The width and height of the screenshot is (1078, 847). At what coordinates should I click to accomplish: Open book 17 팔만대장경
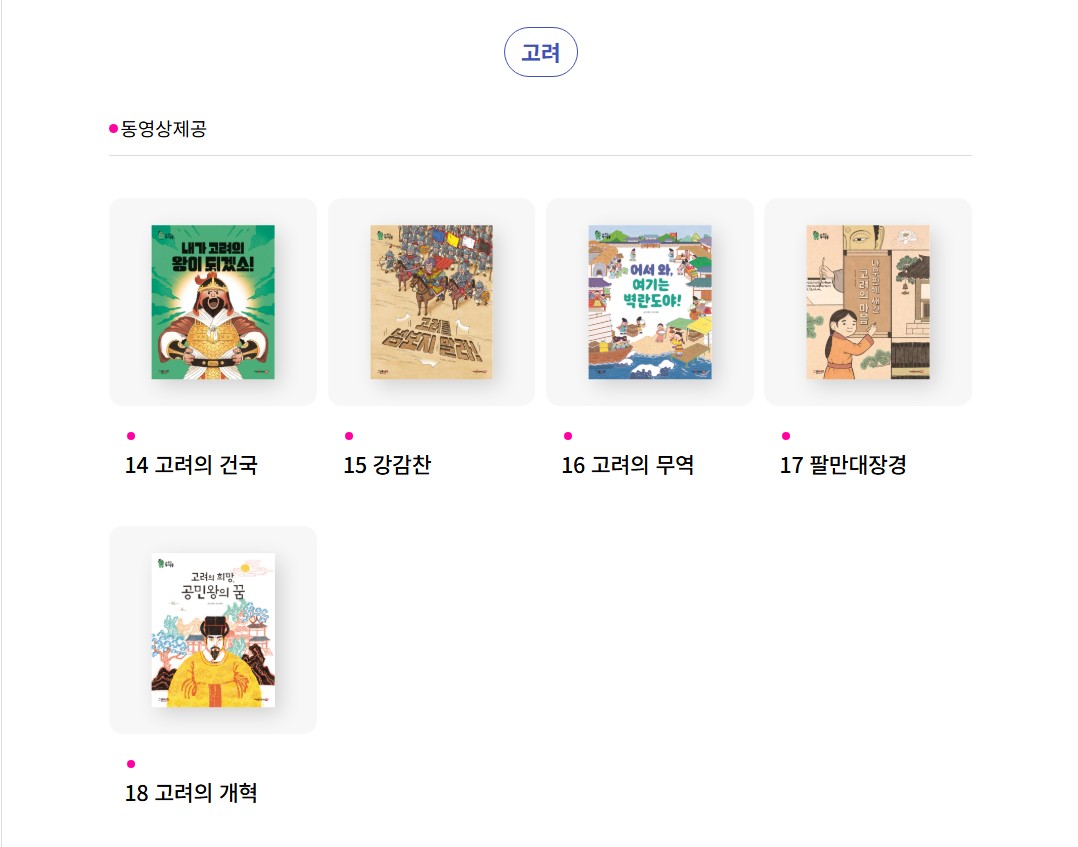click(867, 302)
